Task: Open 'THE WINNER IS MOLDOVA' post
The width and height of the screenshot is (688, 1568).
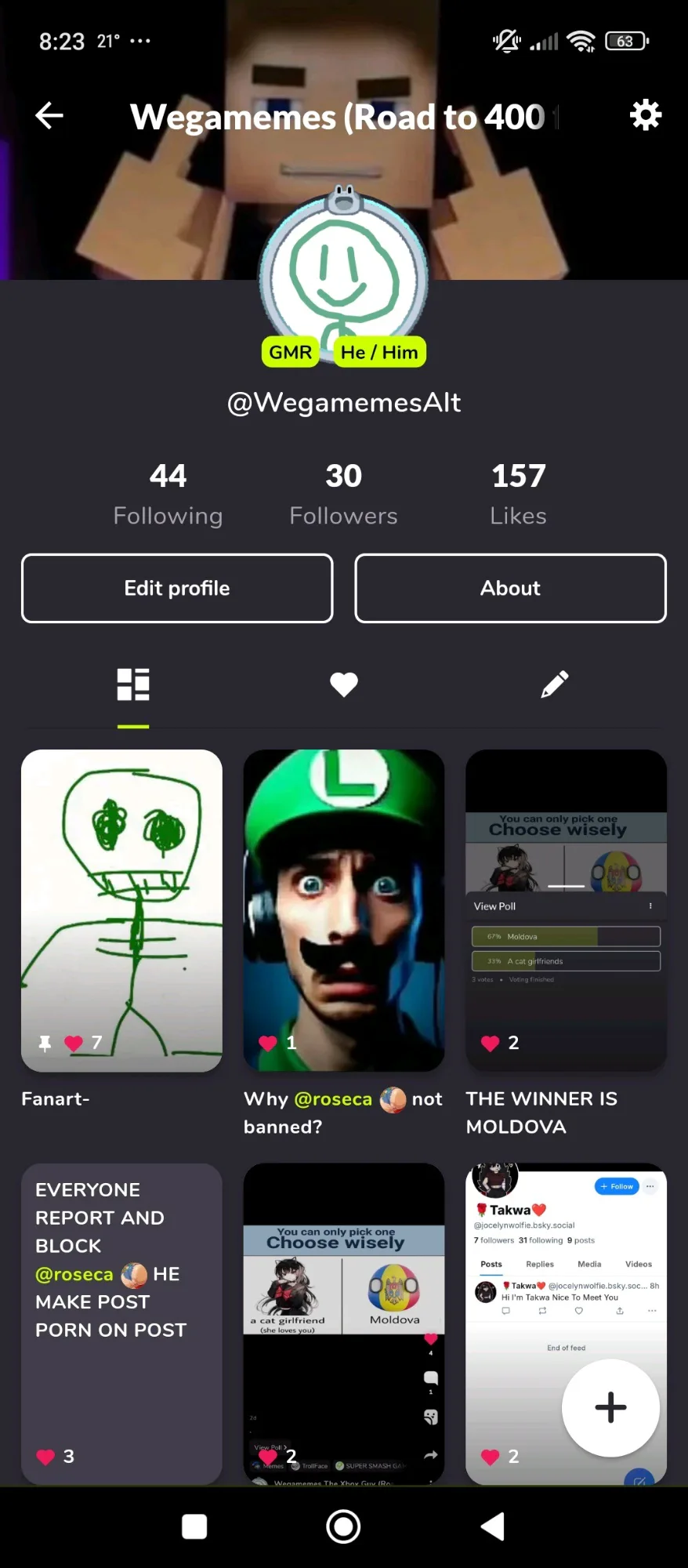Action: (x=566, y=909)
